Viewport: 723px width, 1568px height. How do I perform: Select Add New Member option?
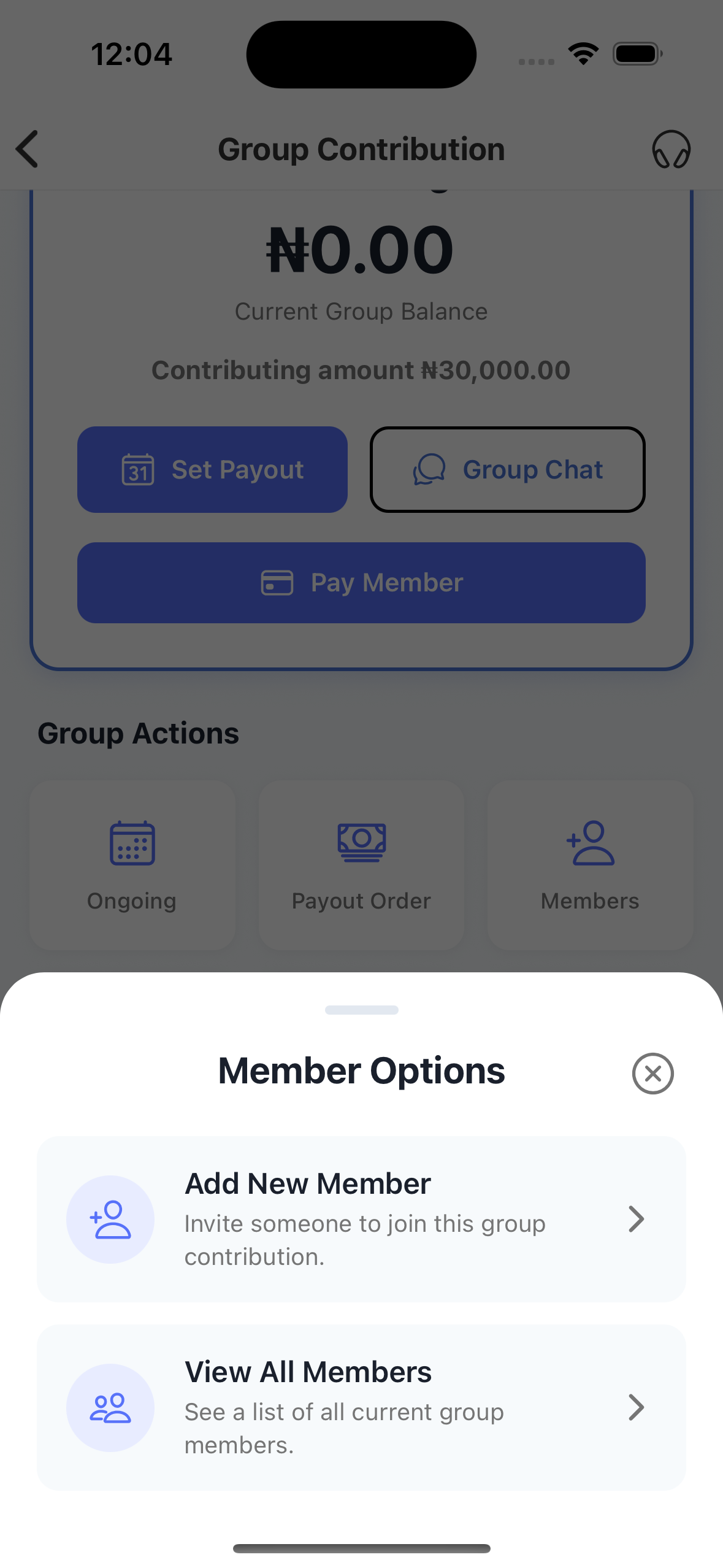[361, 1218]
